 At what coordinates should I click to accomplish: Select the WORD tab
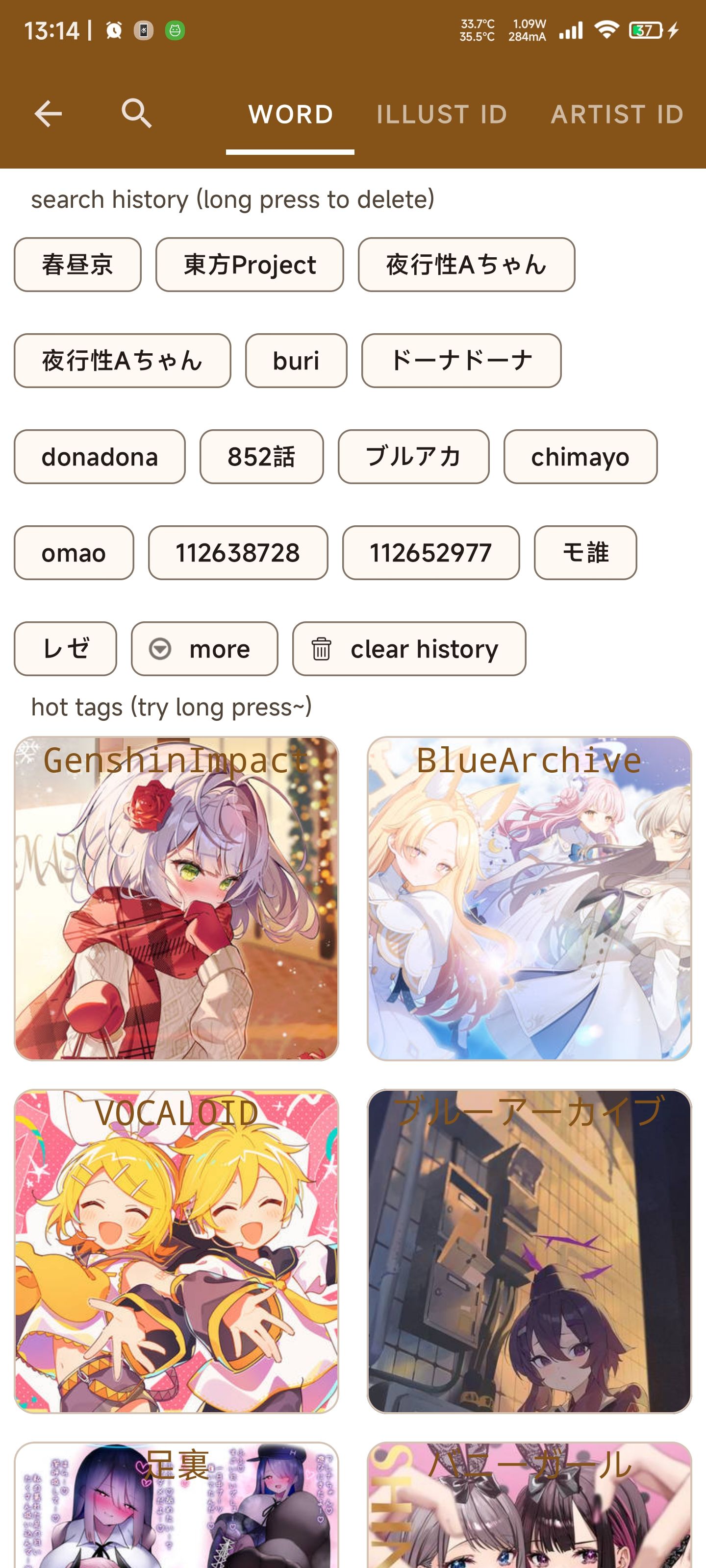[x=291, y=115]
